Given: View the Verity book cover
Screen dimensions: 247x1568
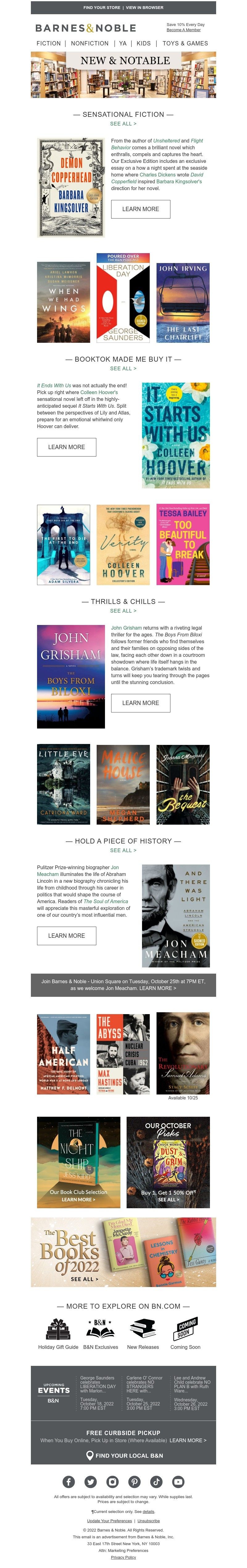Looking at the screenshot, I should pos(123,544).
